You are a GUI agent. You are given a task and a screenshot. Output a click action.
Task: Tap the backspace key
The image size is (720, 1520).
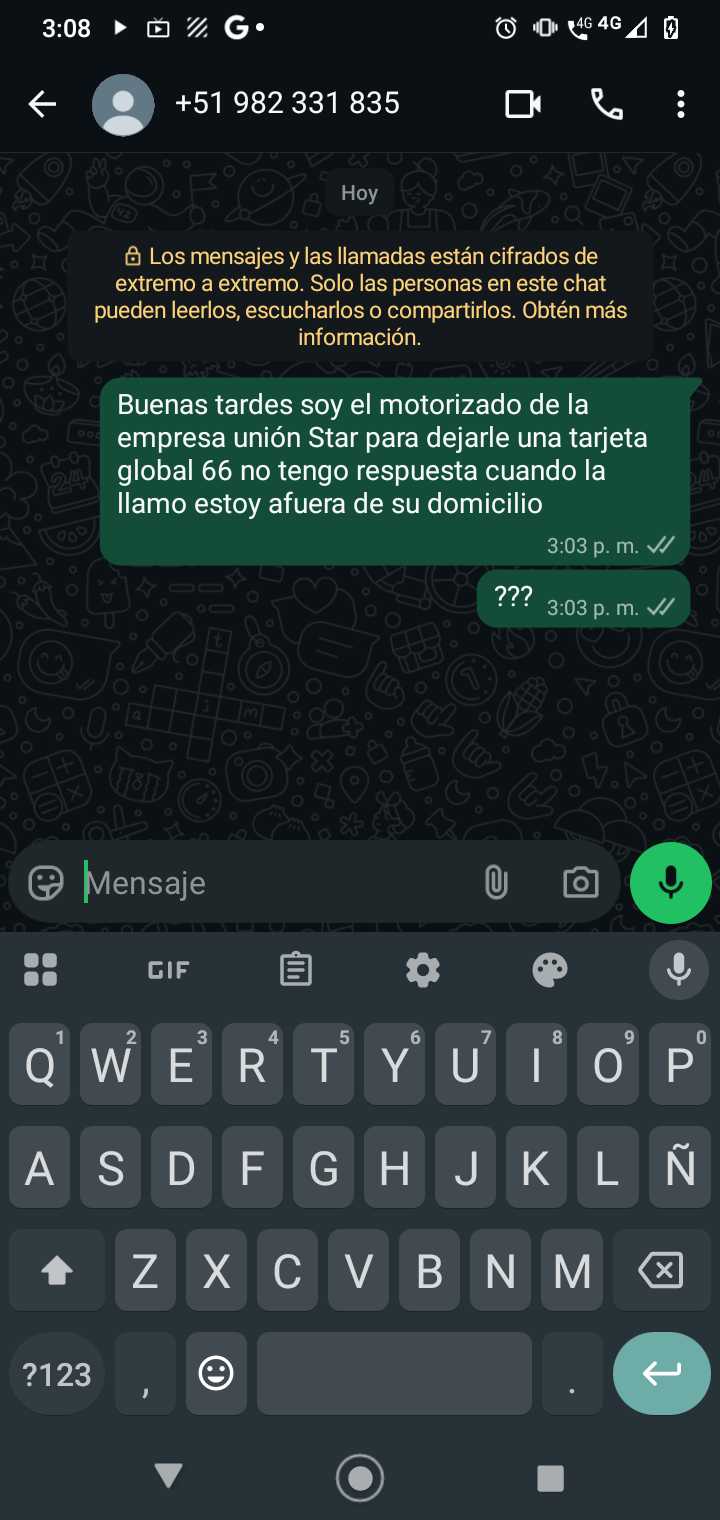click(660, 1271)
